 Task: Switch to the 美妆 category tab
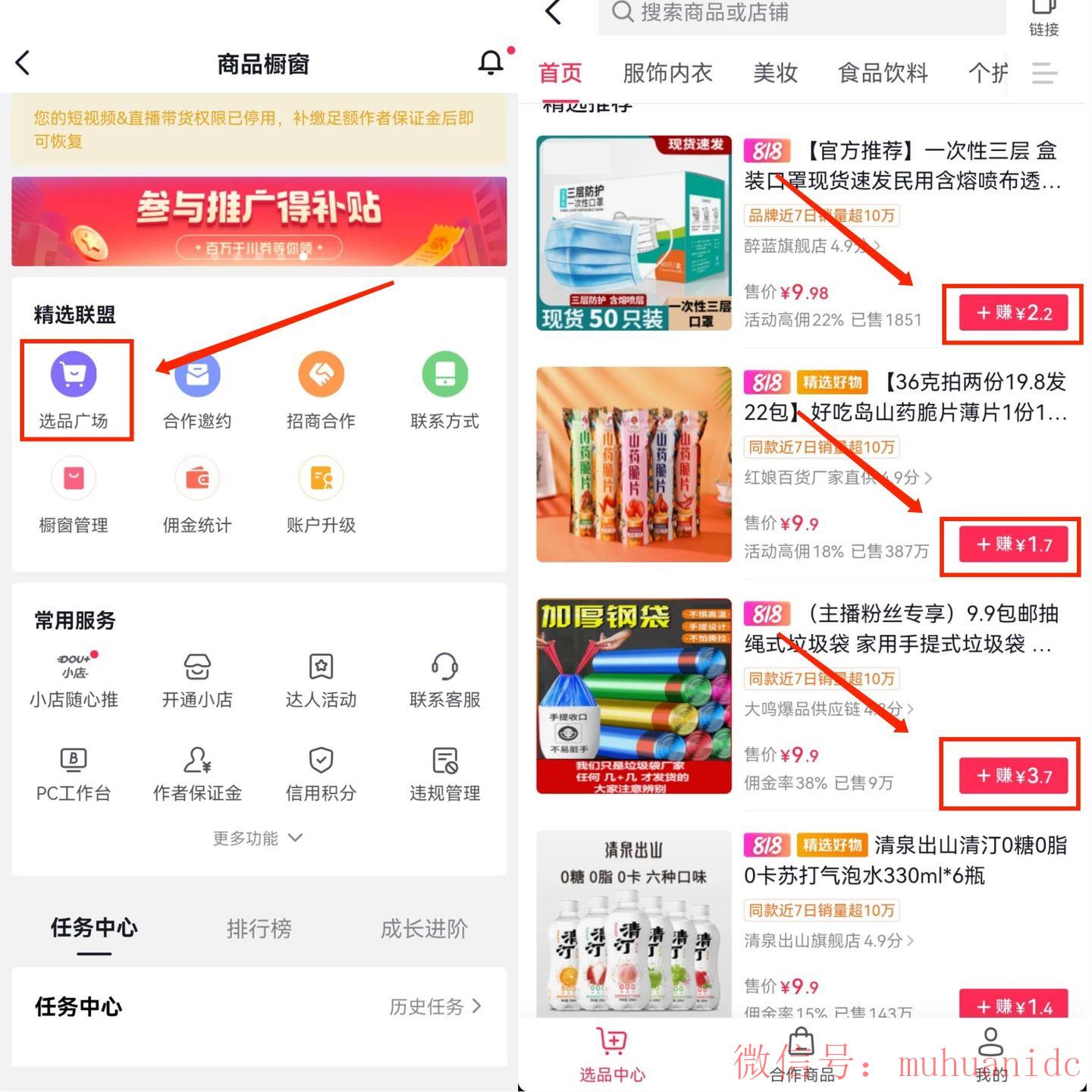tap(775, 73)
